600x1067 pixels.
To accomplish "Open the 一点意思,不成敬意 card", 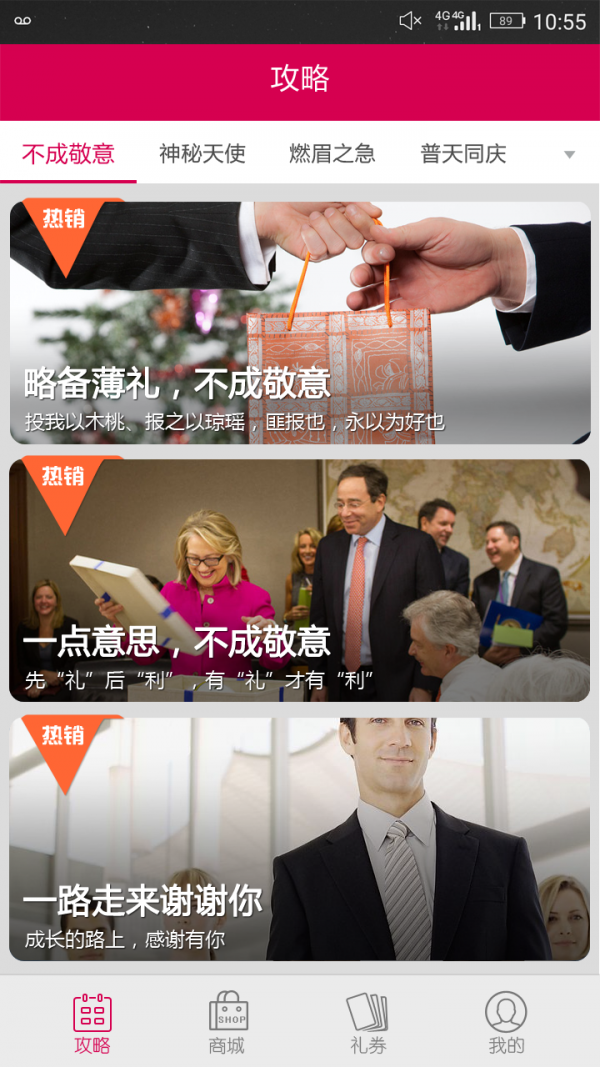I will [x=300, y=580].
